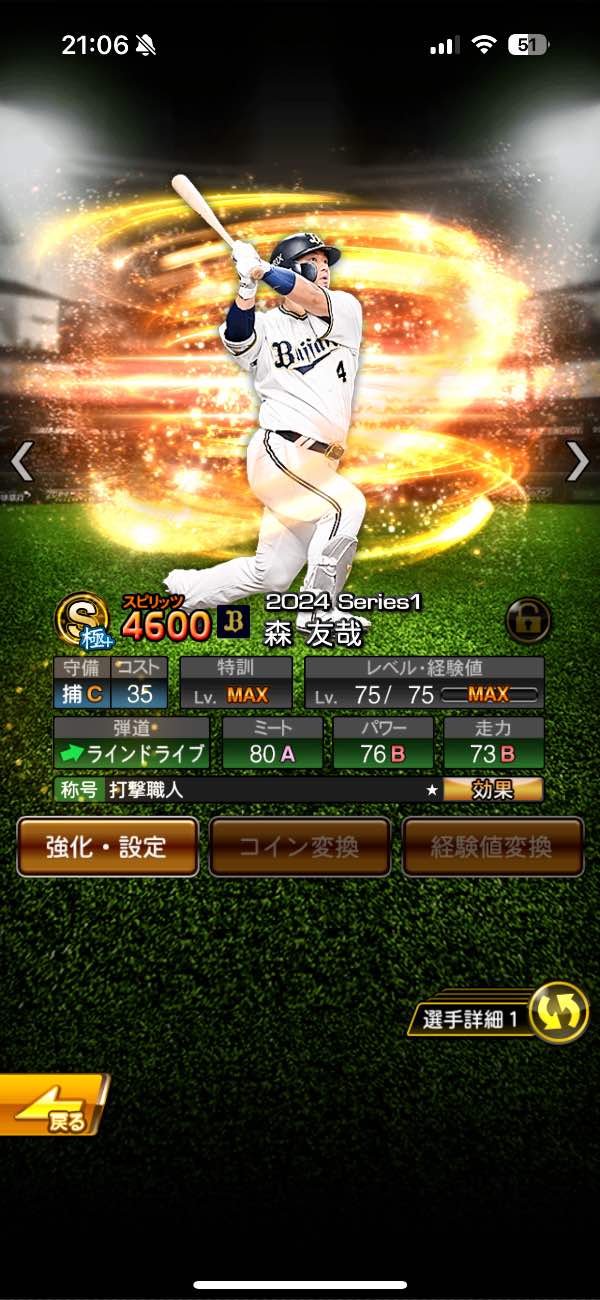Toggle the player lock icon
600x1300 pixels.
[527, 621]
